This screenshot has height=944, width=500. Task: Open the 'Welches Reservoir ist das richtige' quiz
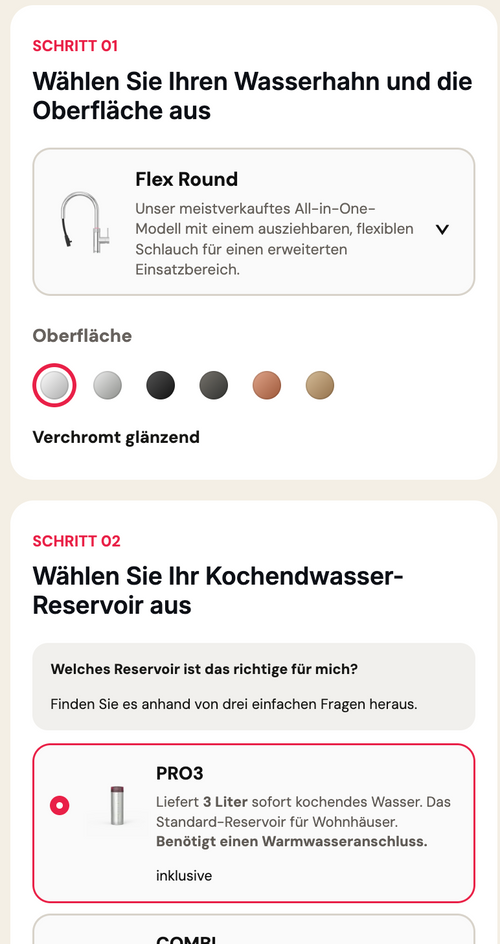coord(253,686)
